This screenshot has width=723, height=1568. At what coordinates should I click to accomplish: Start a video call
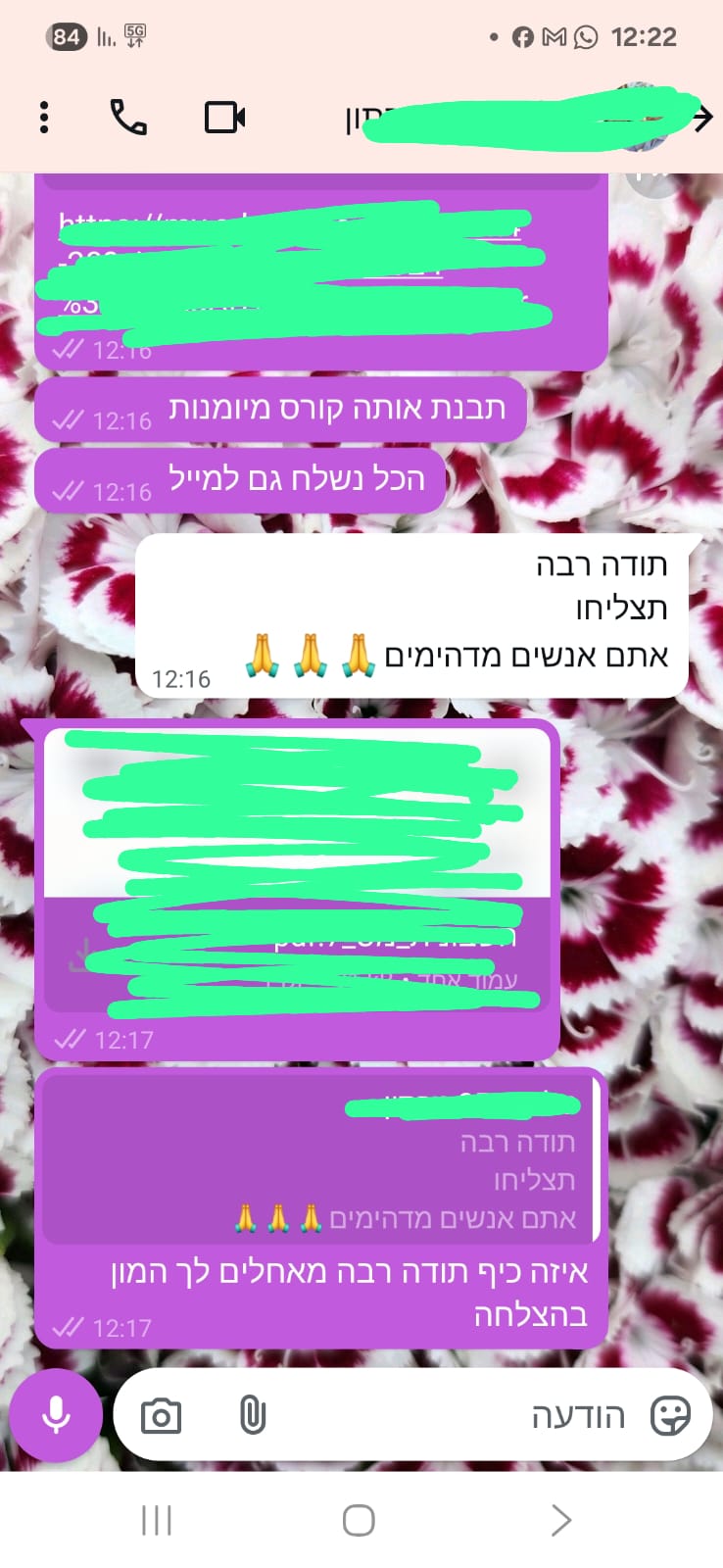click(x=225, y=118)
